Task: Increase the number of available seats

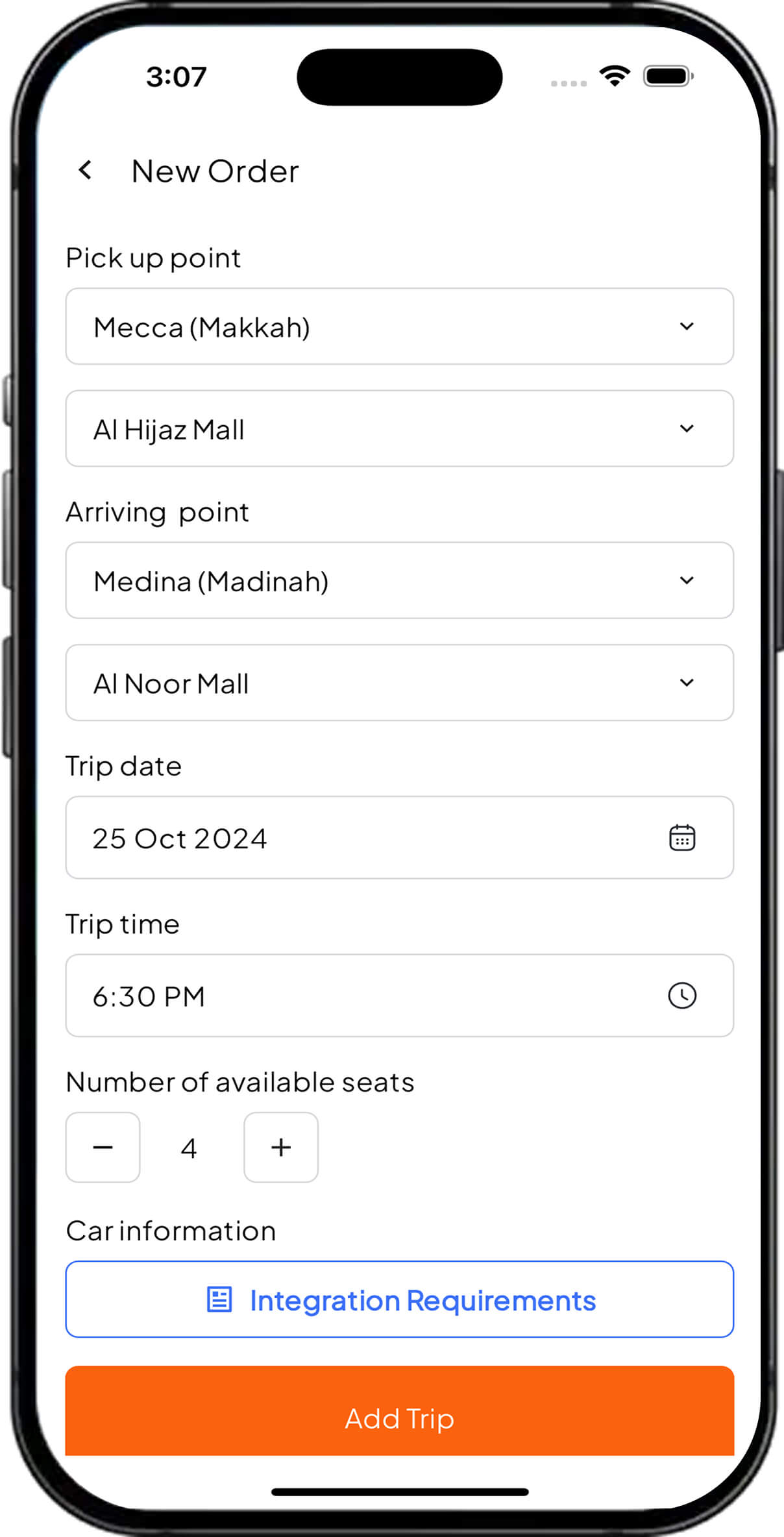Action: tap(280, 1147)
